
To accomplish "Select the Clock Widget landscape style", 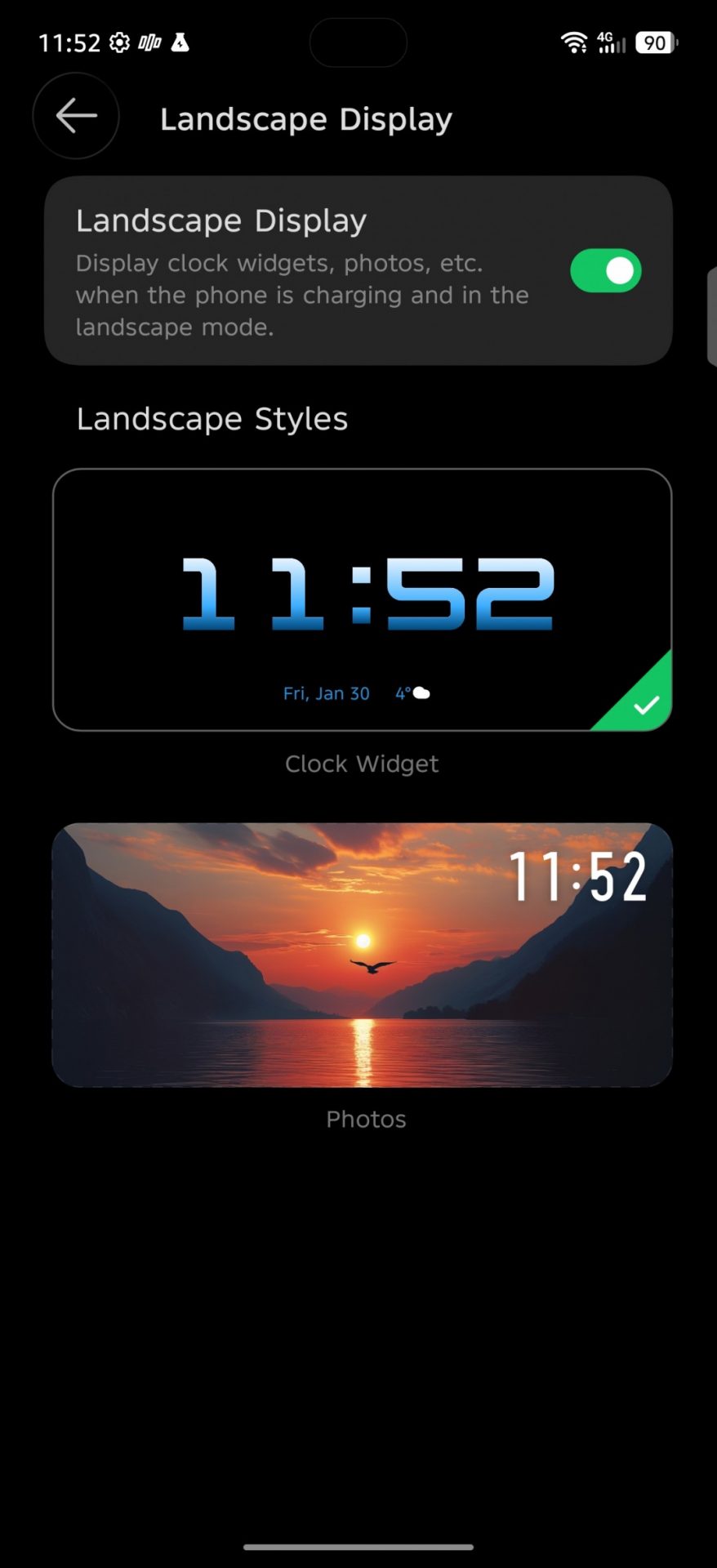I will pyautogui.click(x=362, y=599).
